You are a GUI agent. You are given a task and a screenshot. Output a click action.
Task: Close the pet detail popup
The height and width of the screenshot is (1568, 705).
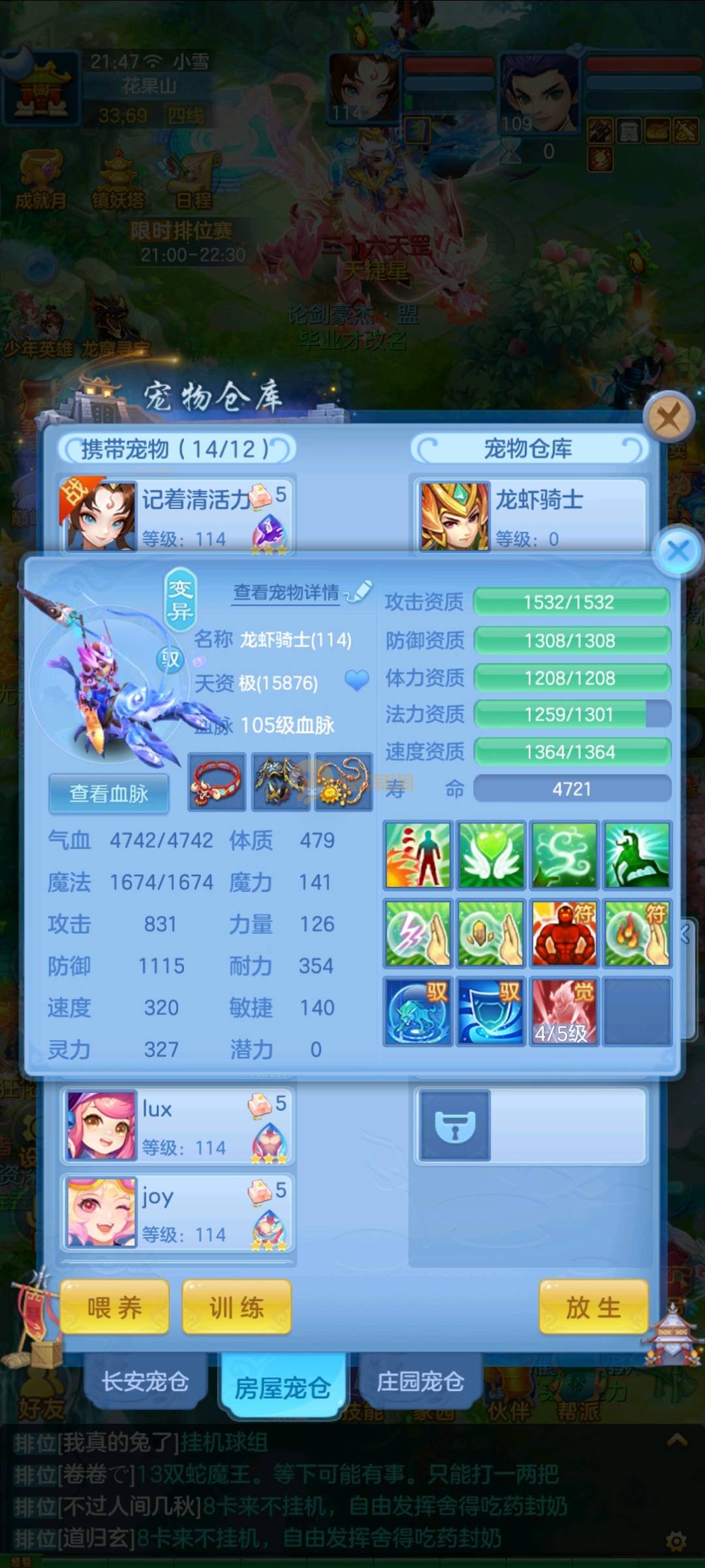tap(678, 551)
